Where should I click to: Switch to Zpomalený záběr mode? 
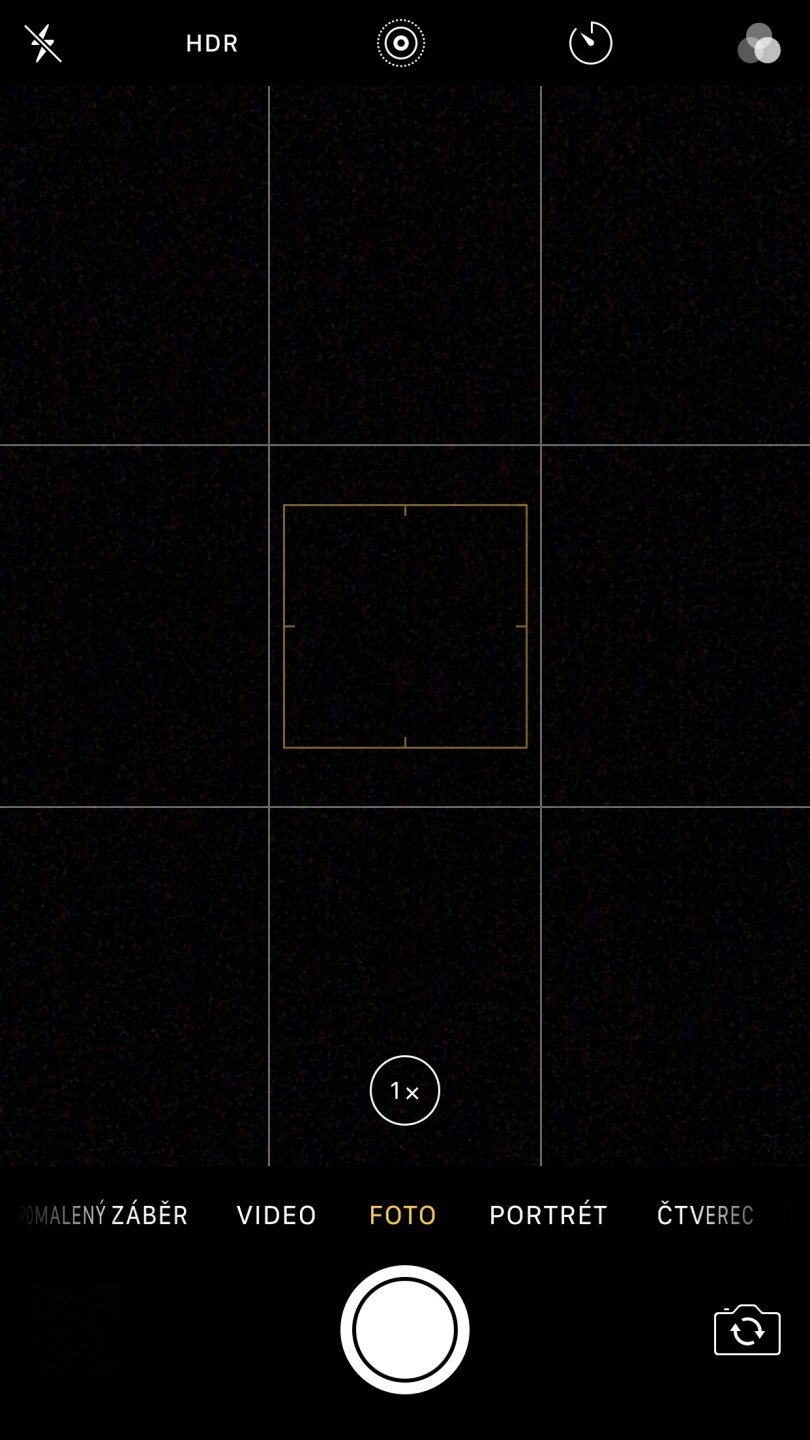[x=105, y=1215]
